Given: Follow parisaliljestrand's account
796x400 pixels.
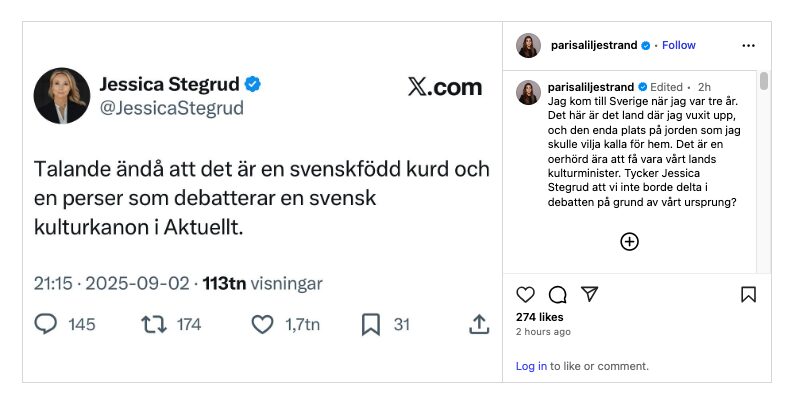Looking at the screenshot, I should tap(678, 45).
